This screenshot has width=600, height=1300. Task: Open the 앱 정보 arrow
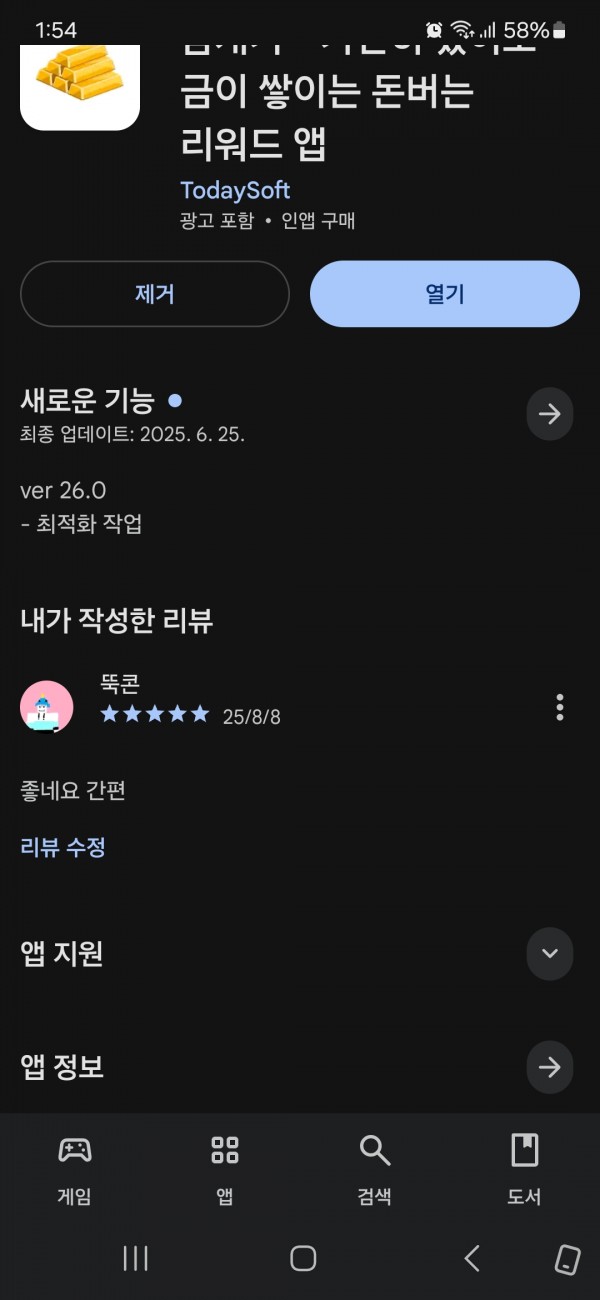tap(550, 1067)
